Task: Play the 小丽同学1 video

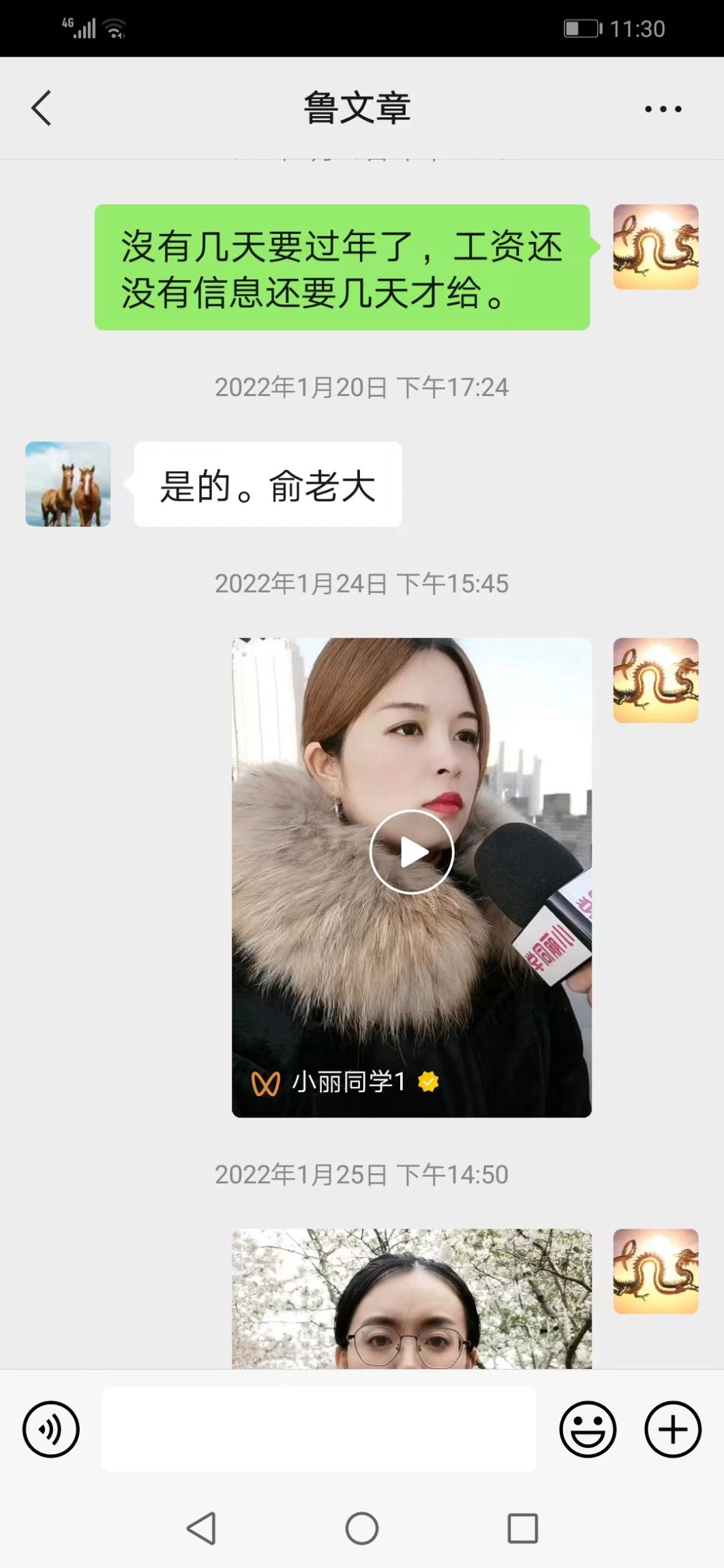Action: click(412, 852)
